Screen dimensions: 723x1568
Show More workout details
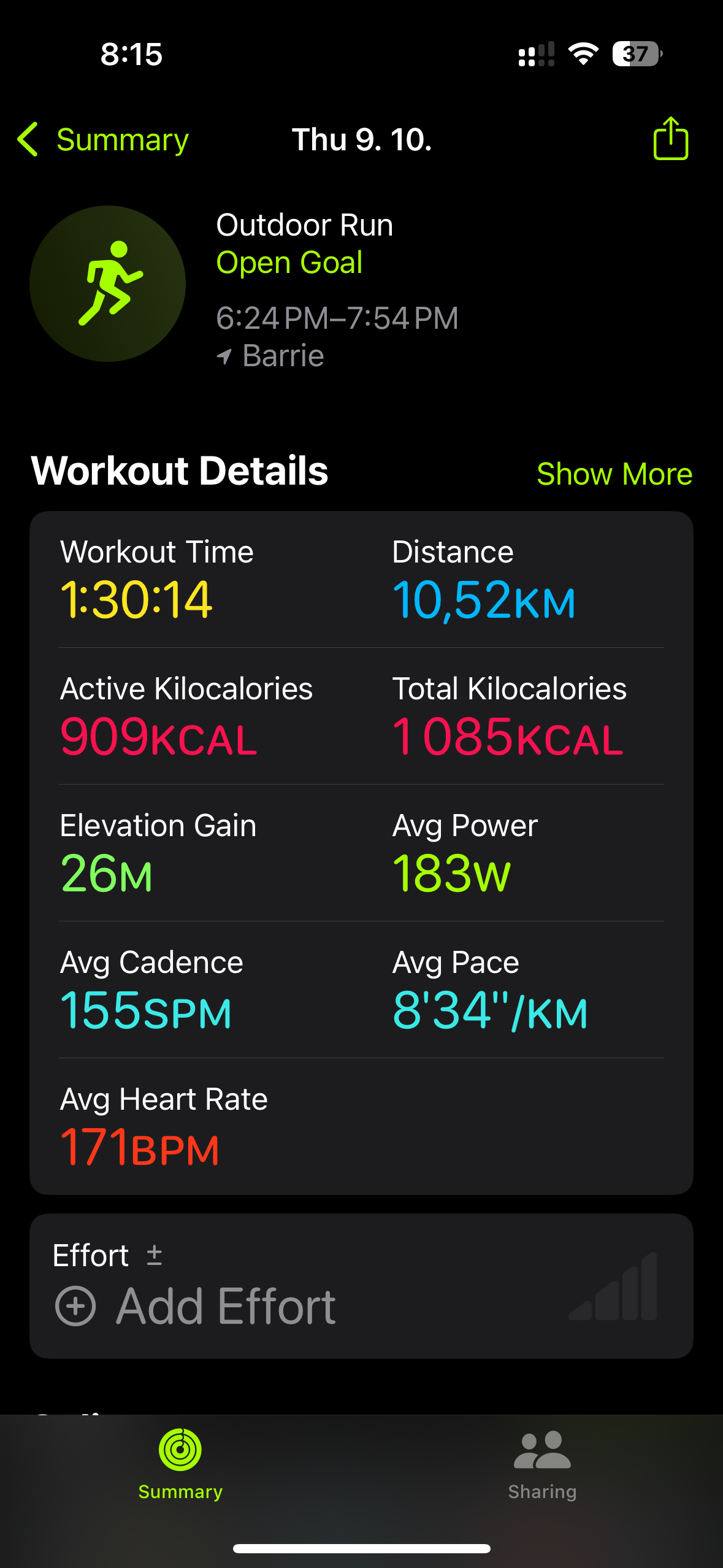pos(614,474)
